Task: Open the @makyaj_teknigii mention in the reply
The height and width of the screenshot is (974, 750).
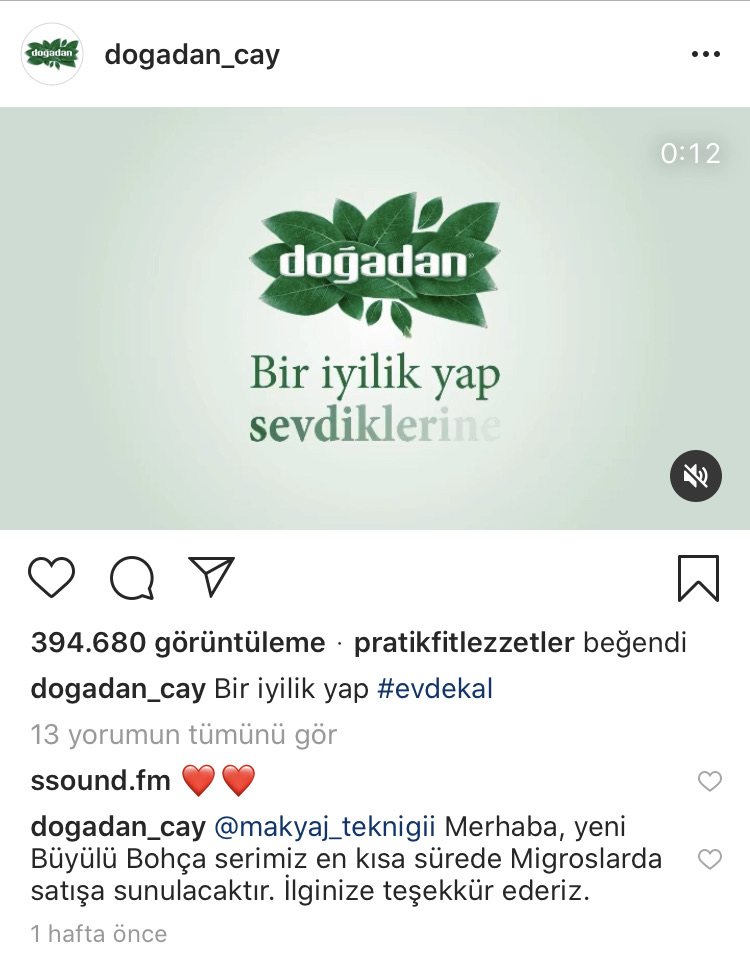Action: 325,826
